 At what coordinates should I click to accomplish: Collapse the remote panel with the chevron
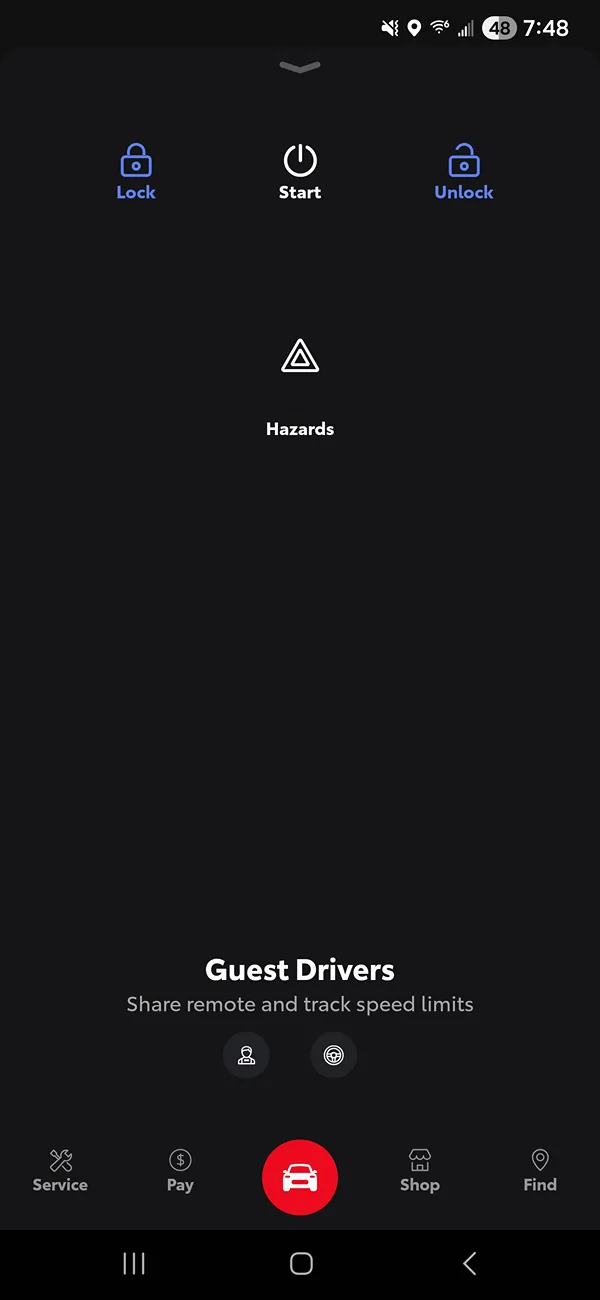tap(300, 67)
